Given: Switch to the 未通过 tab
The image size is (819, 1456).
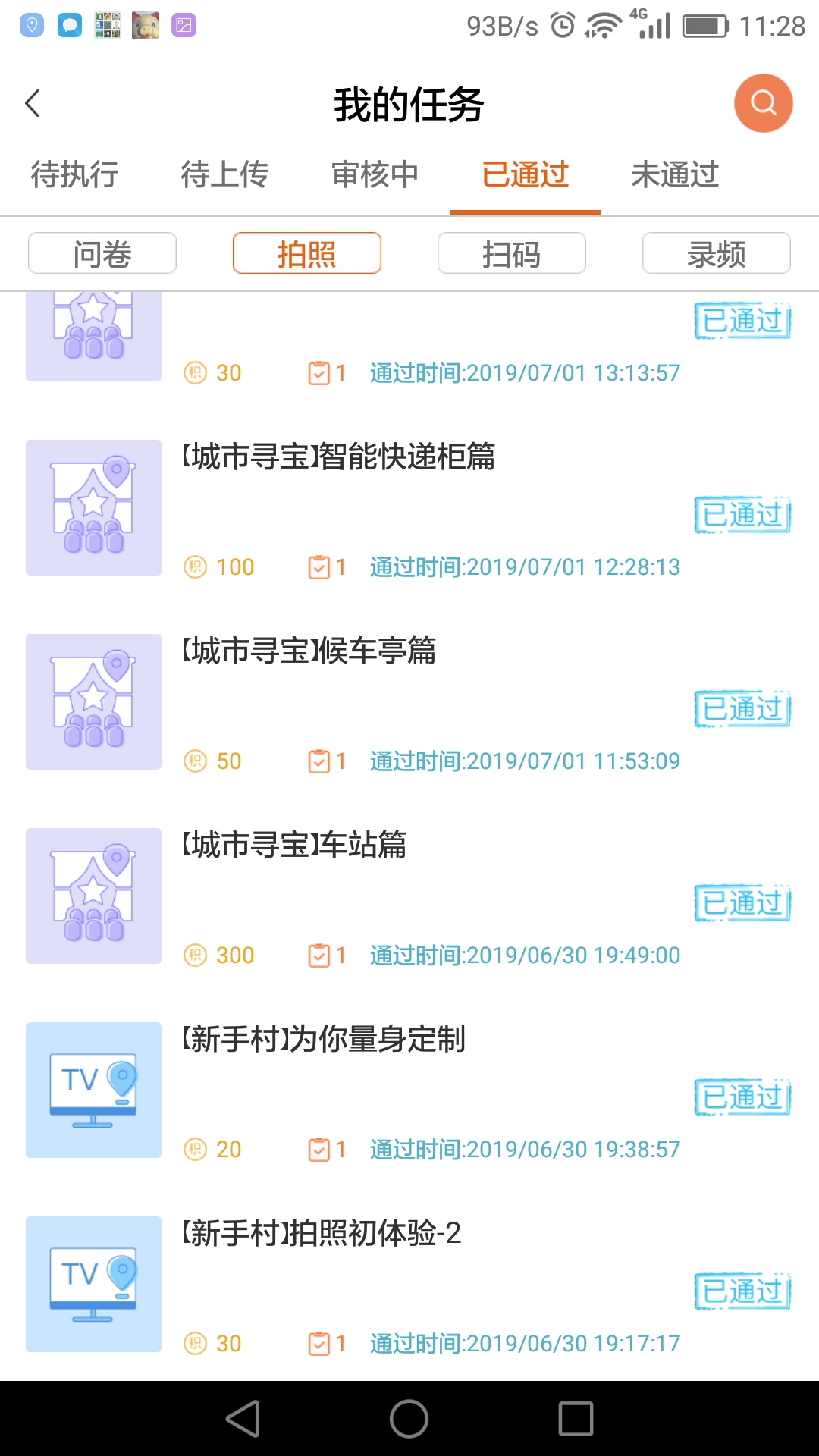Looking at the screenshot, I should [675, 174].
